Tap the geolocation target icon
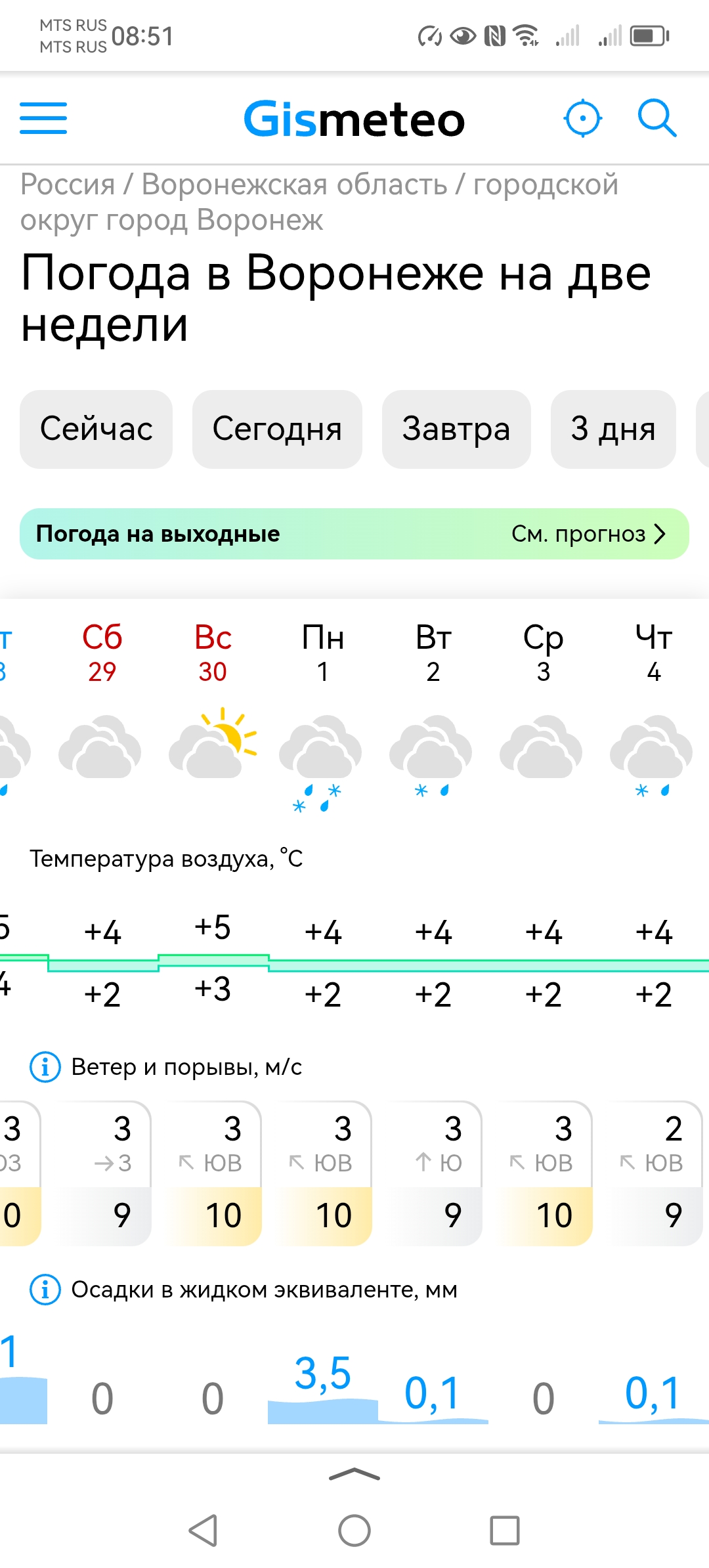This screenshot has height=1568, width=709. pos(582,119)
